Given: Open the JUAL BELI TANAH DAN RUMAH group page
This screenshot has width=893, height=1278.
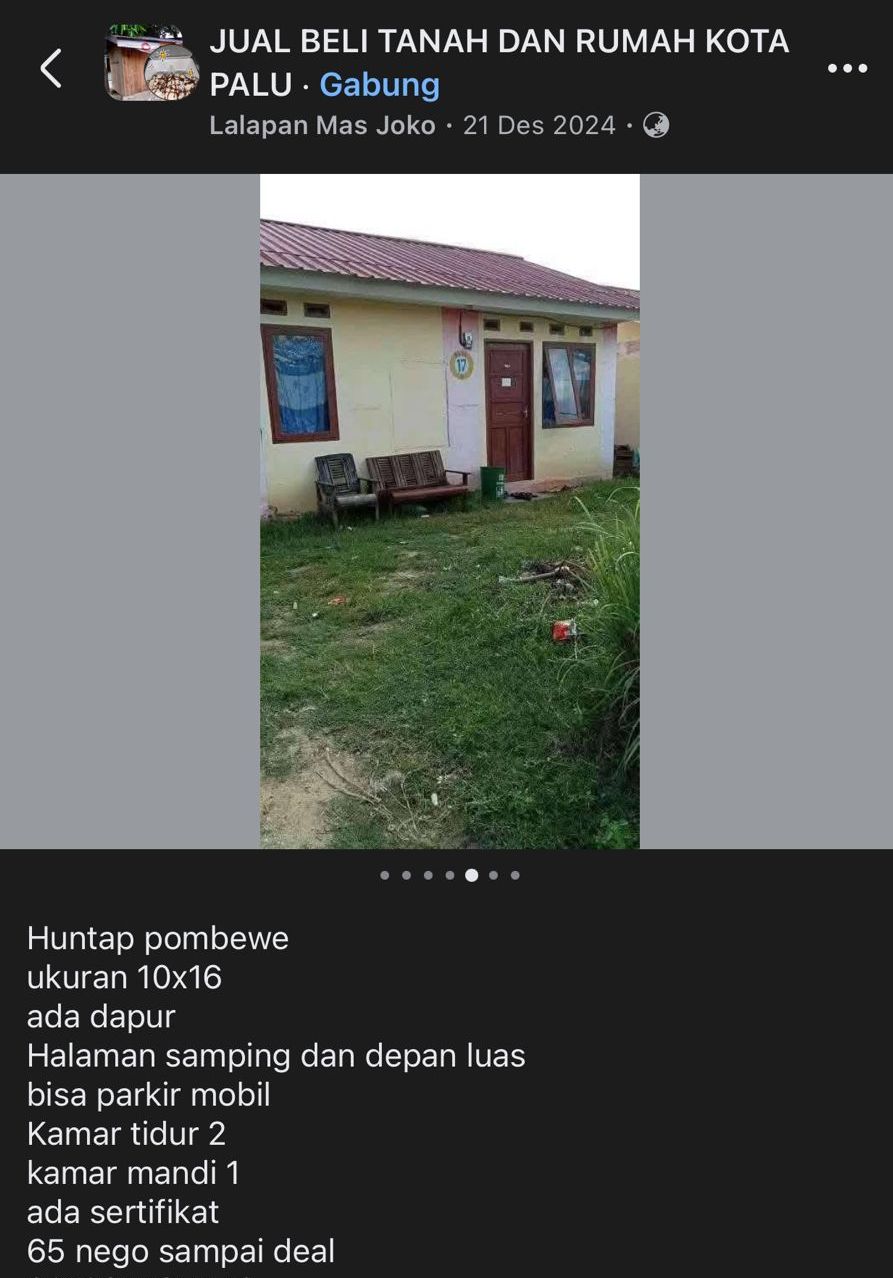Looking at the screenshot, I should pyautogui.click(x=498, y=42).
